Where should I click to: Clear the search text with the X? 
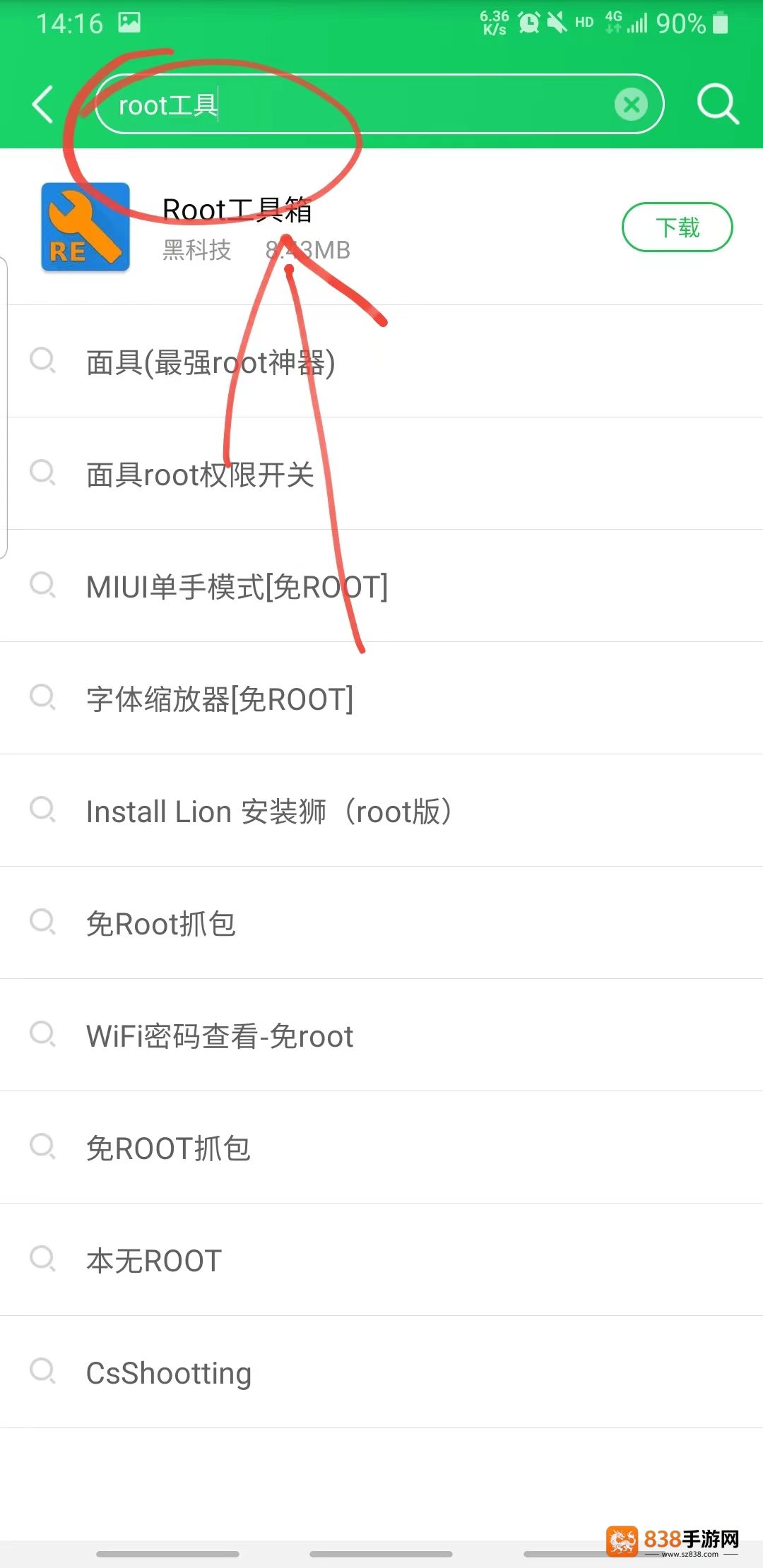631,105
